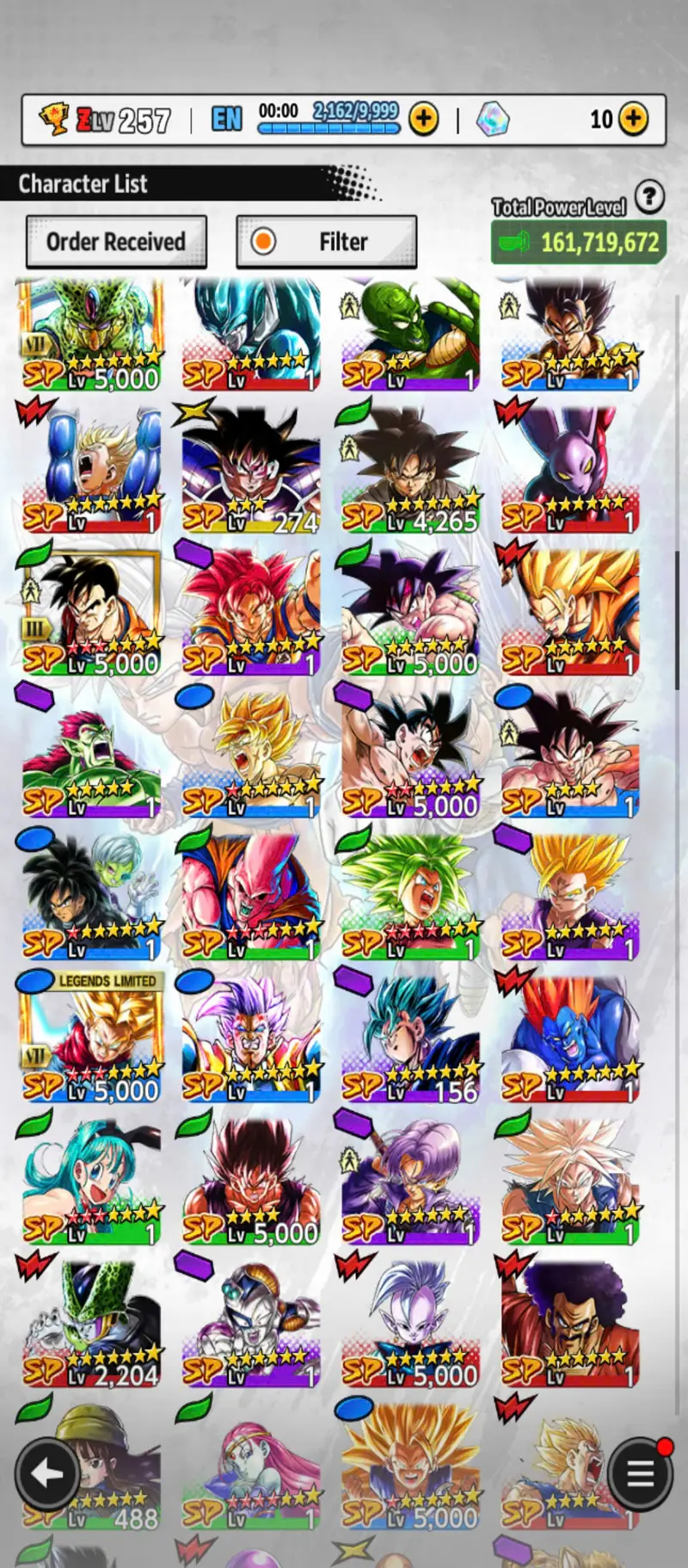Screen dimensions: 688x1568
Task: Select the character at Lv 156
Action: coord(411,1038)
